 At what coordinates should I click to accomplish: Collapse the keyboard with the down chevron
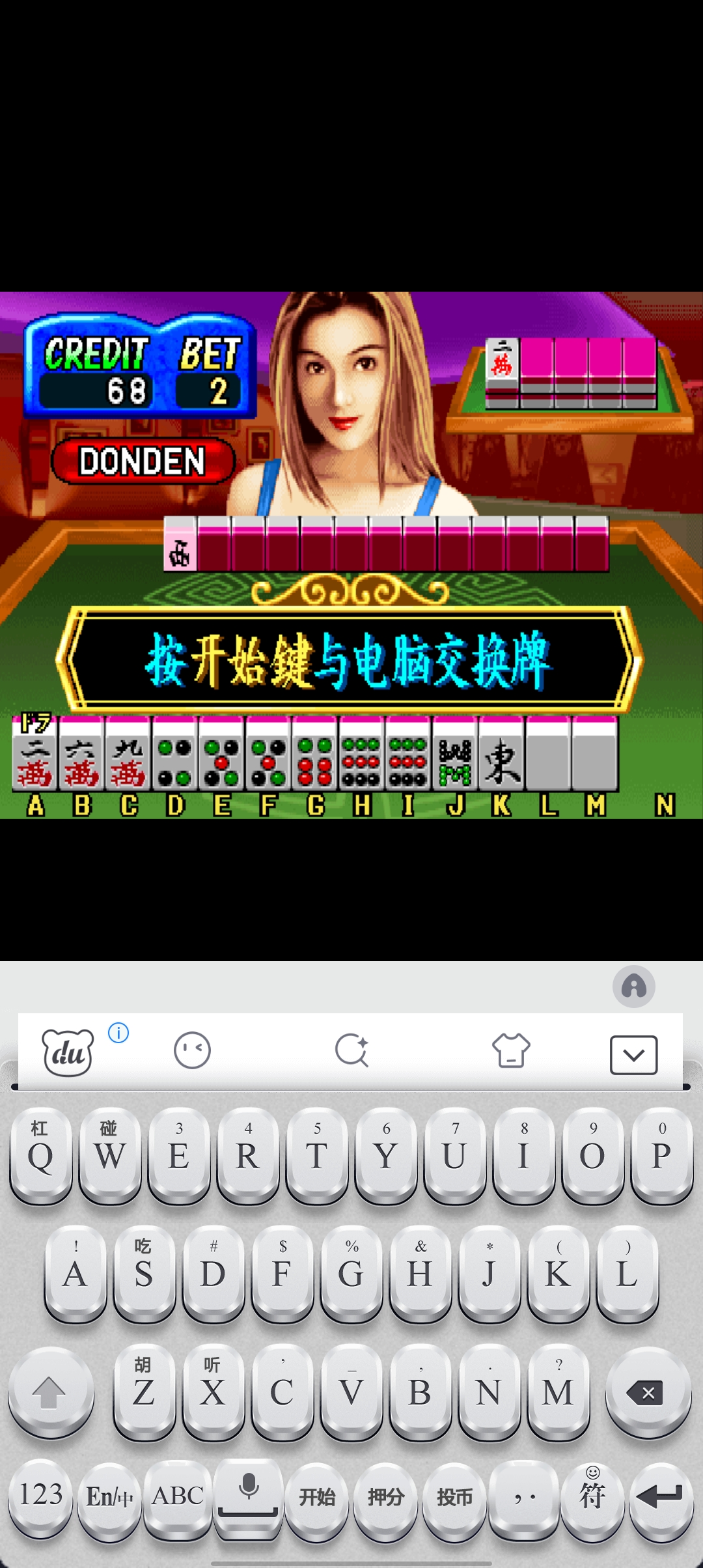(x=633, y=1054)
